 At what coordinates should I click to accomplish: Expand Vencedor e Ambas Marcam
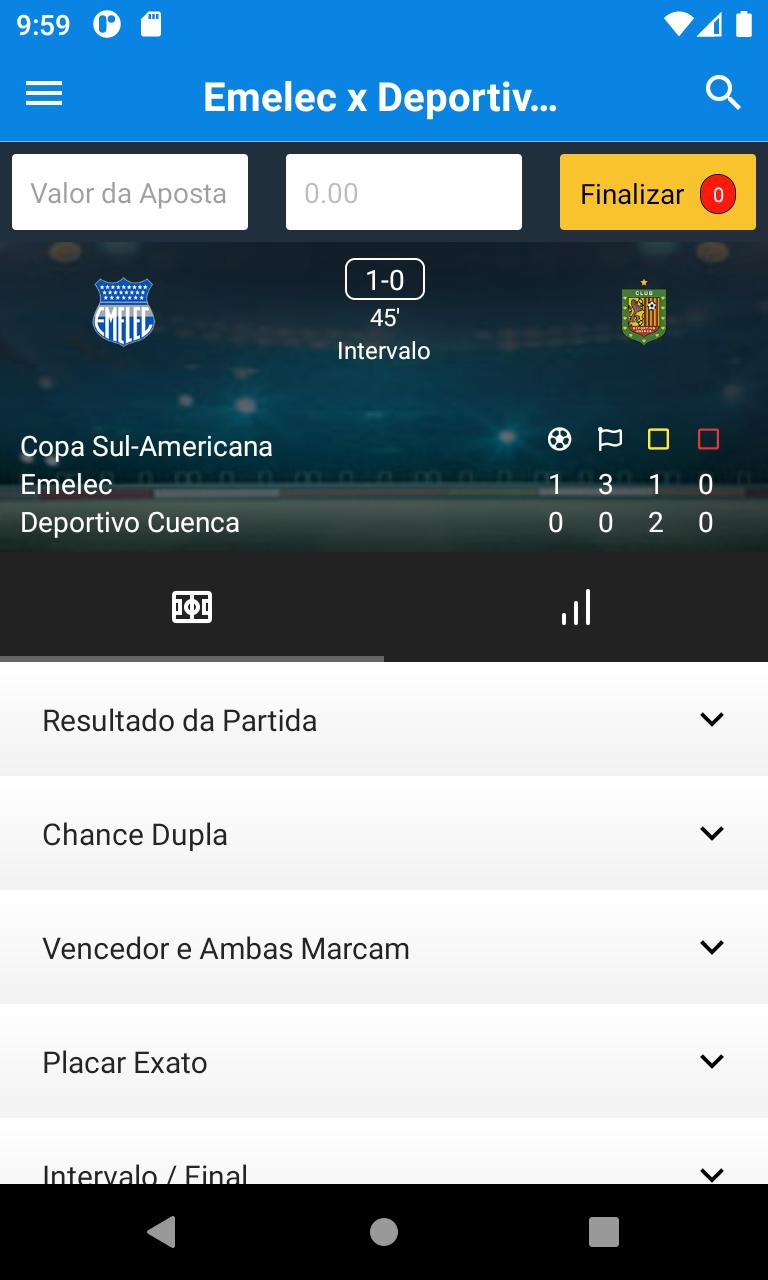click(384, 947)
